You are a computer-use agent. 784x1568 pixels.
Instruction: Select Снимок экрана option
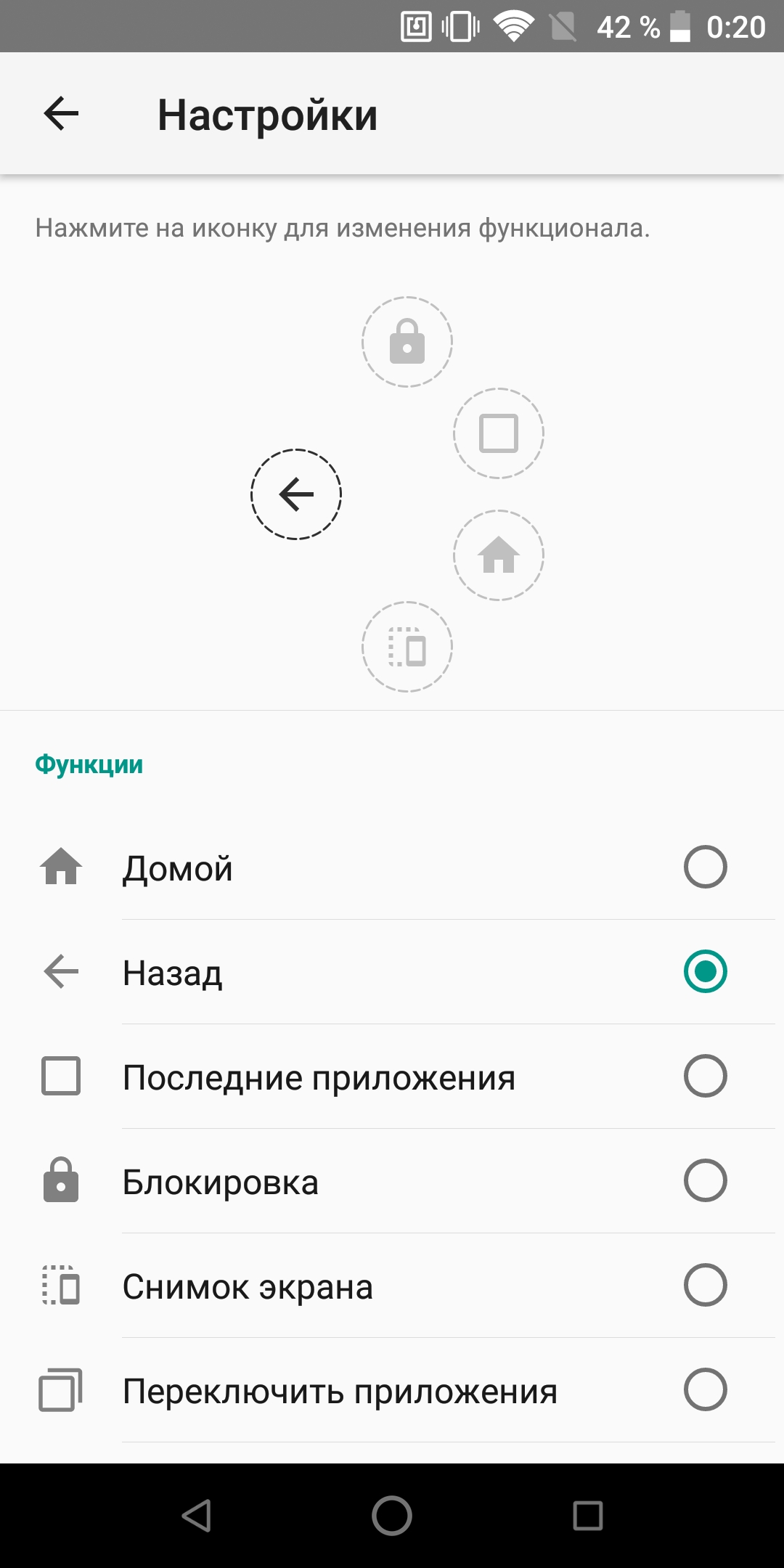coord(392,1286)
